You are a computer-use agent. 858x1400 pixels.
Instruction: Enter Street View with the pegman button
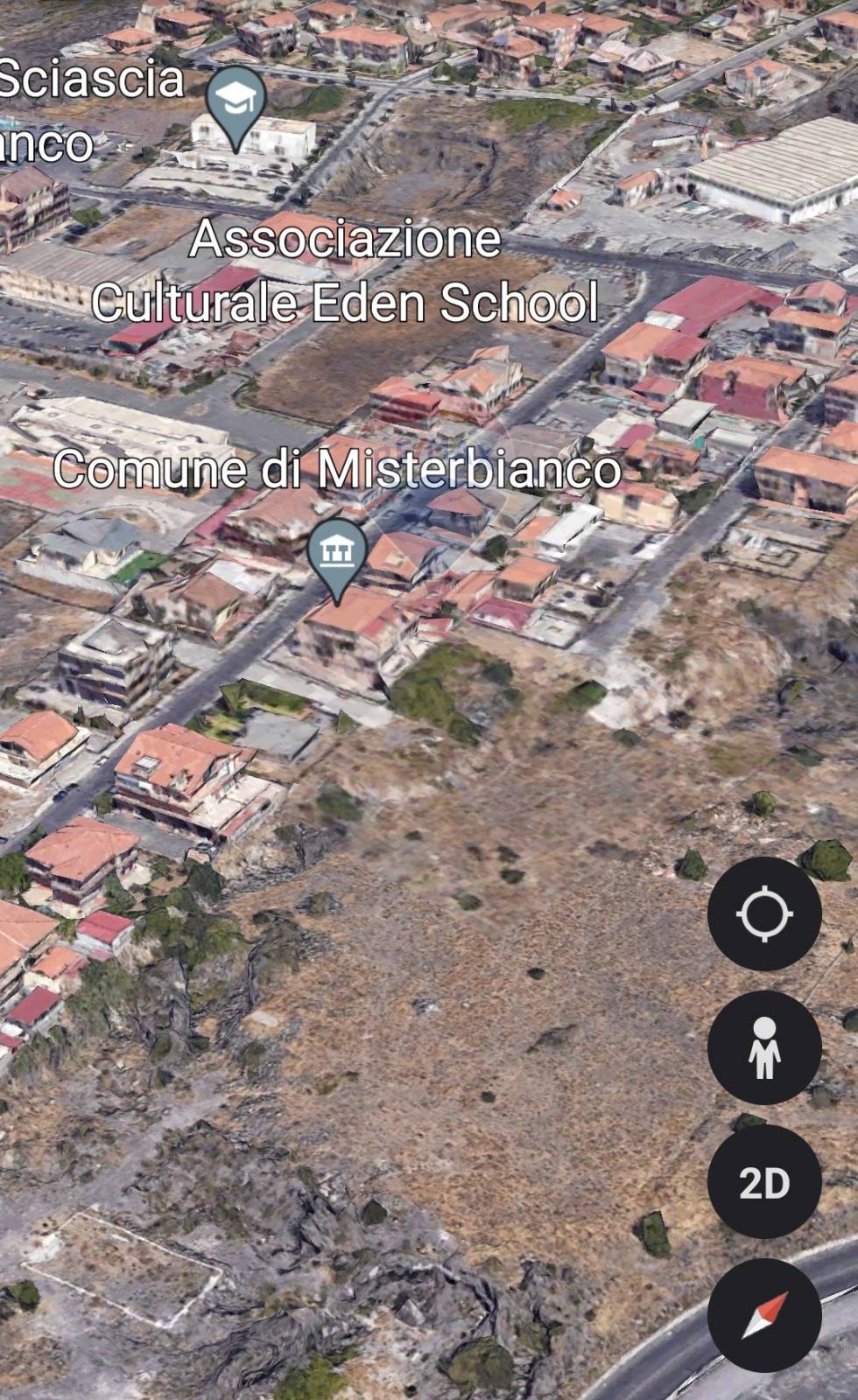coord(764,1047)
